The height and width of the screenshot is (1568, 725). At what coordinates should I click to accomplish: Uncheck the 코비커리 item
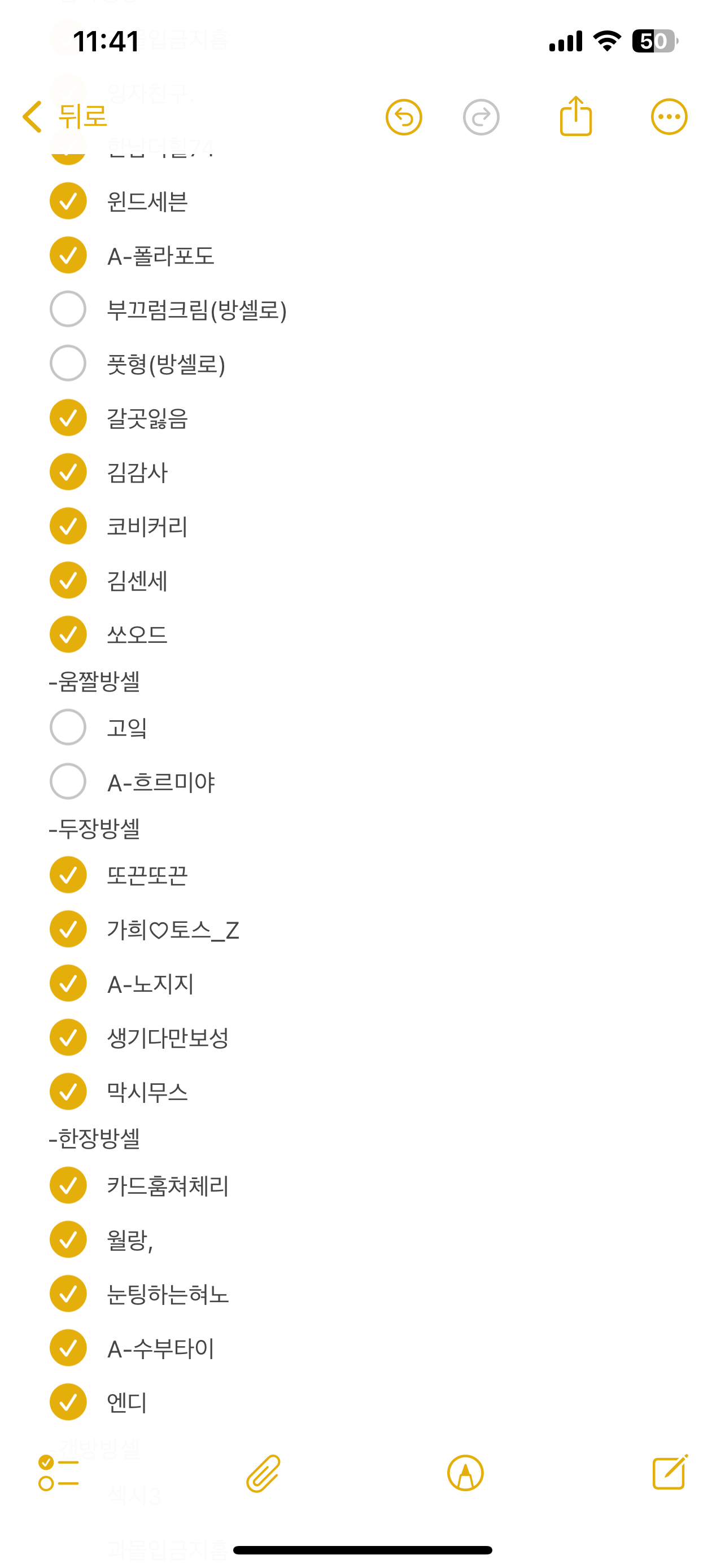(68, 526)
